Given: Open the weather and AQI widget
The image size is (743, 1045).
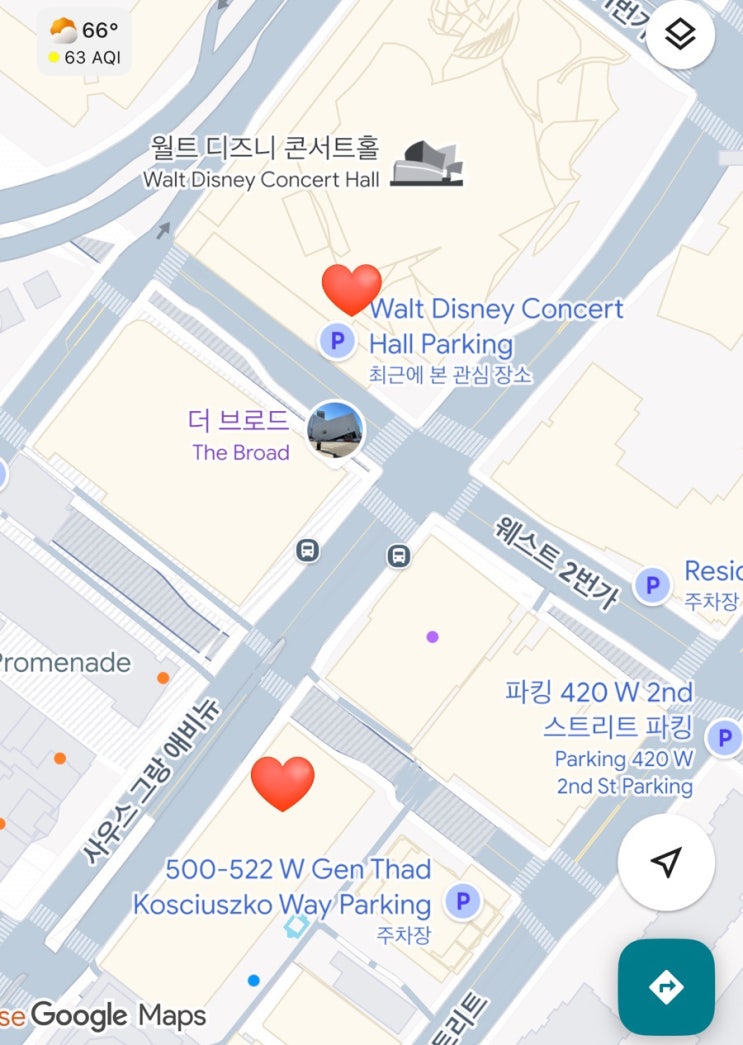Looking at the screenshot, I should (85, 42).
